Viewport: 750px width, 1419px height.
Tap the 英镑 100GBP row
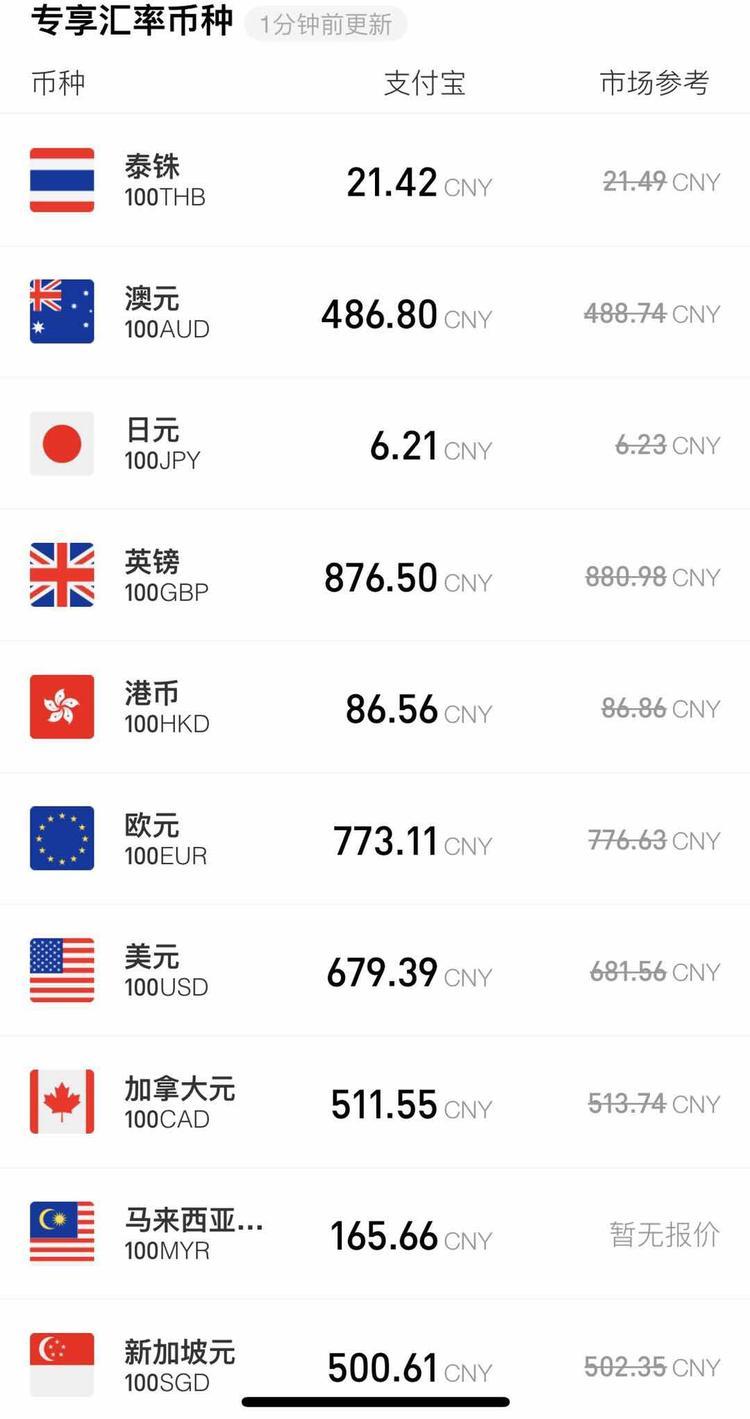pos(375,575)
